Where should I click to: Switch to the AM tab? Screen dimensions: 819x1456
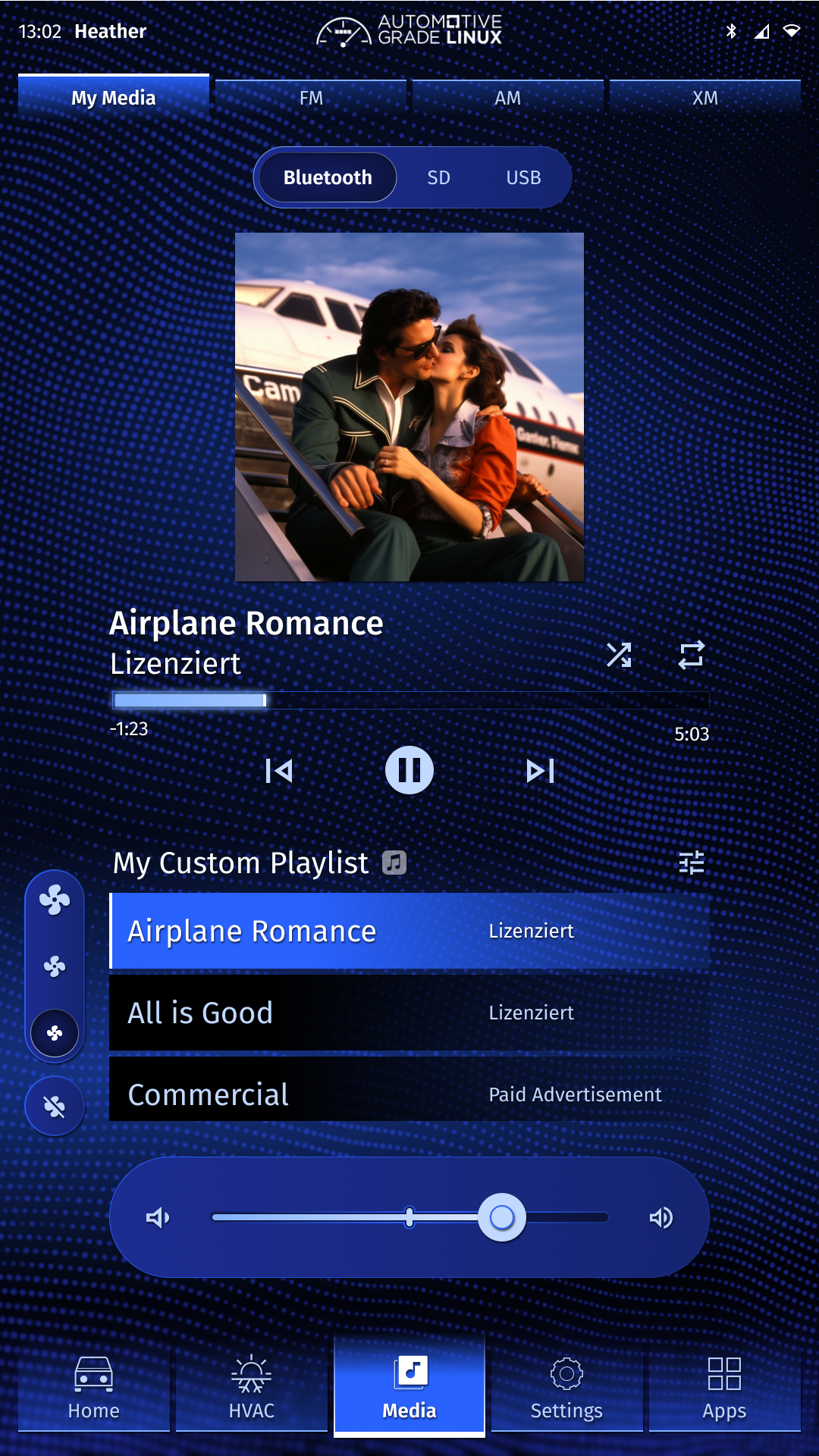click(x=507, y=98)
